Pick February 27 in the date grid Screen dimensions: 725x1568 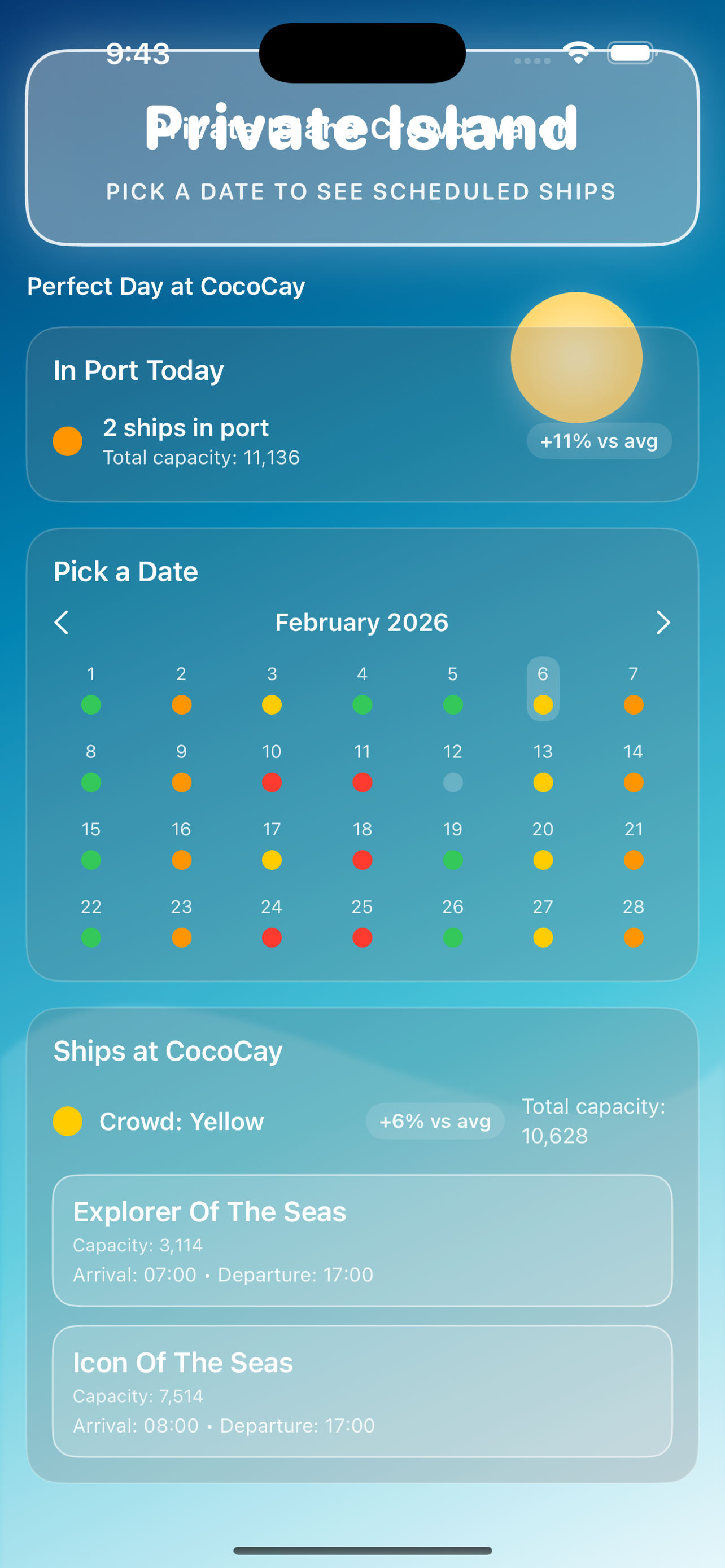[x=543, y=922]
